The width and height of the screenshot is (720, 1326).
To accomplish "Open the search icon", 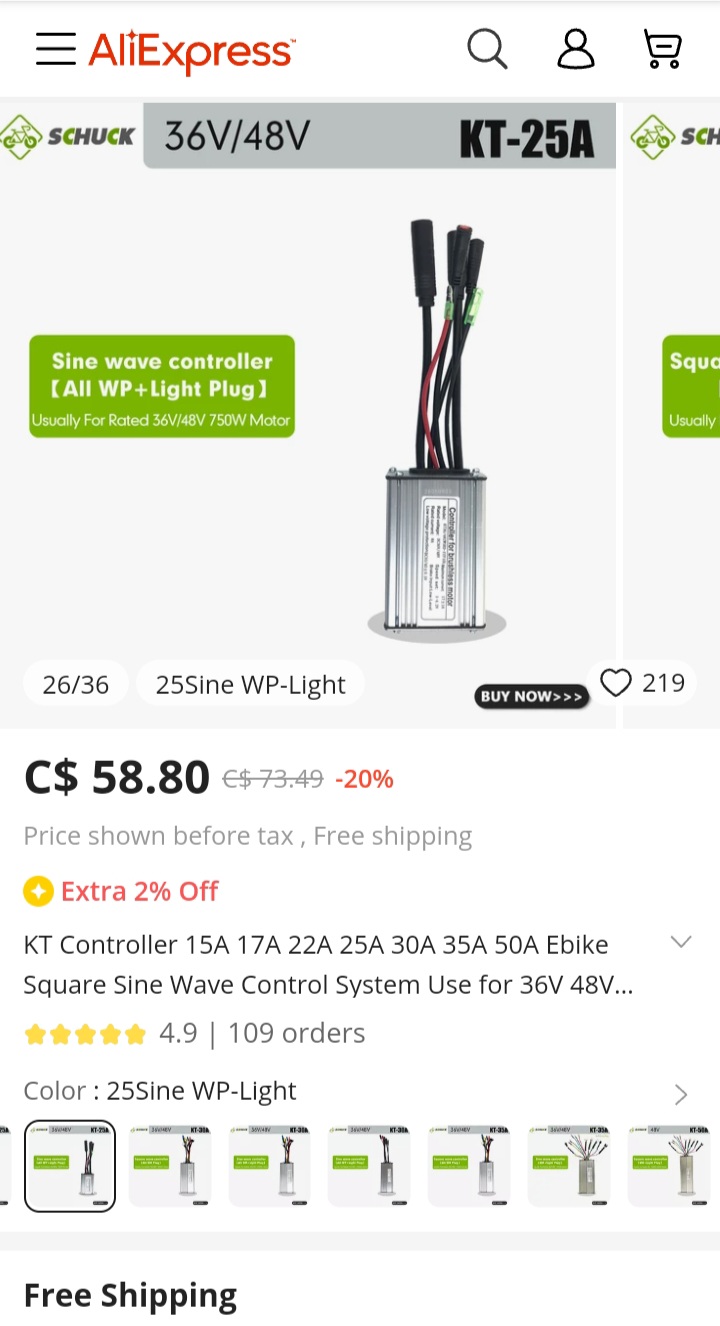I will 487,49.
